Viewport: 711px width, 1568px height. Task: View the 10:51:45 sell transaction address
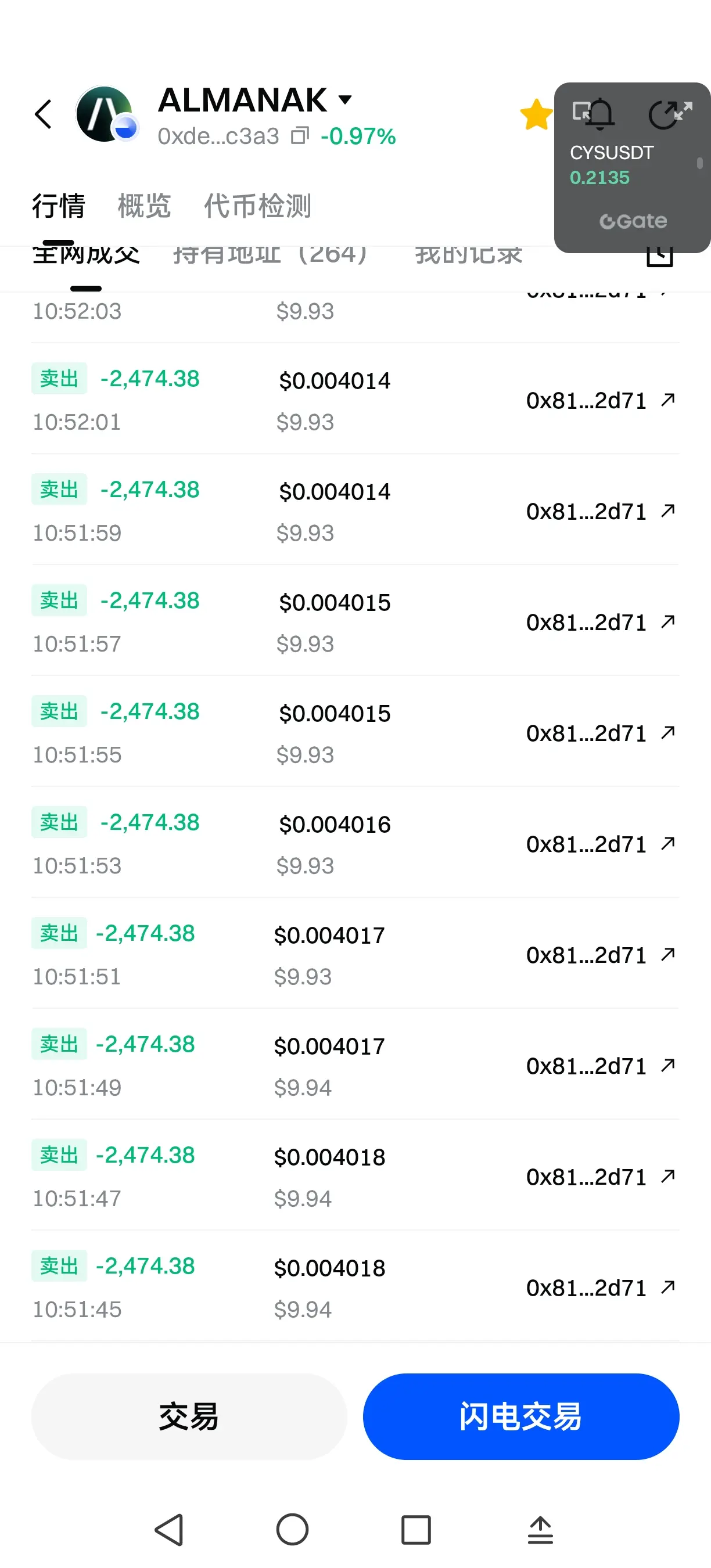pyautogui.click(x=600, y=1288)
